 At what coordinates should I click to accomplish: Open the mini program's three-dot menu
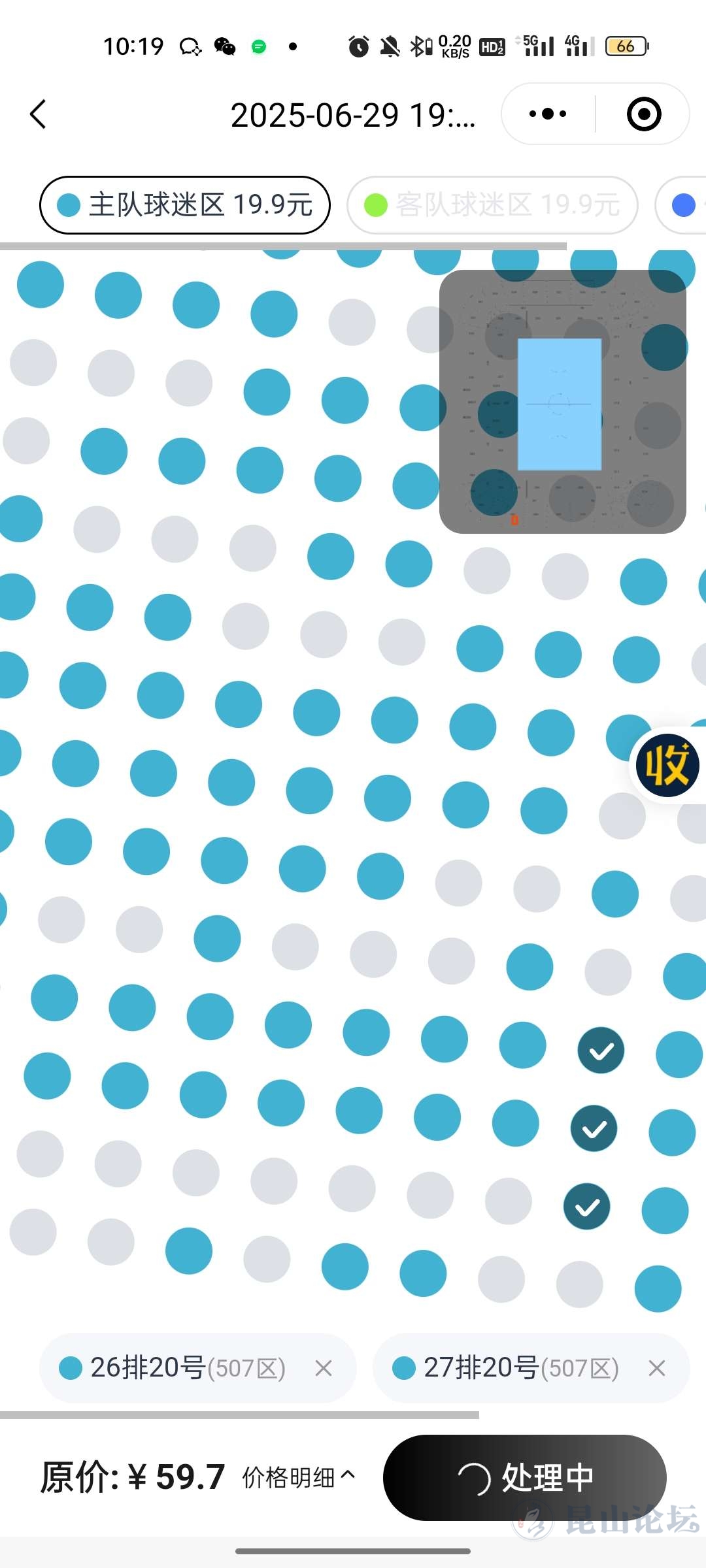coord(548,114)
